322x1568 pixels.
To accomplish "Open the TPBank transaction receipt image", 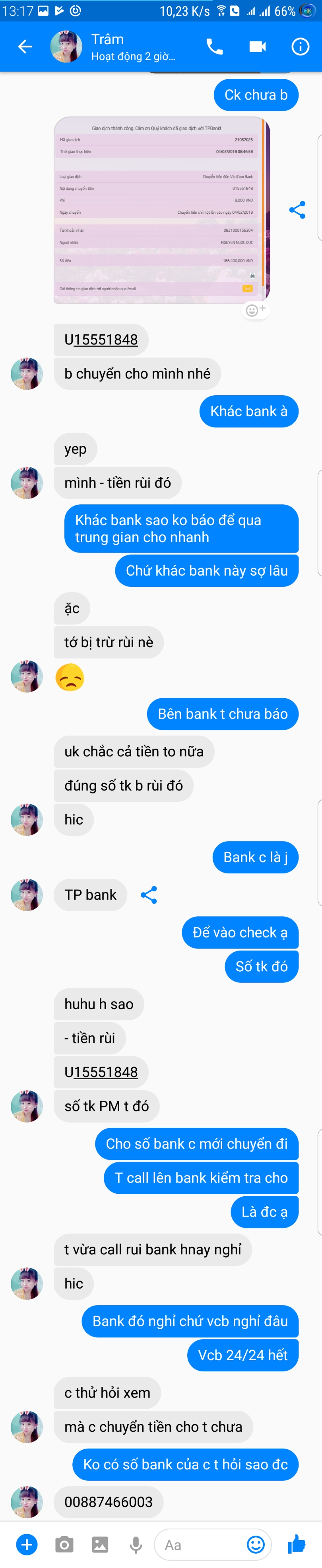I will point(161,210).
